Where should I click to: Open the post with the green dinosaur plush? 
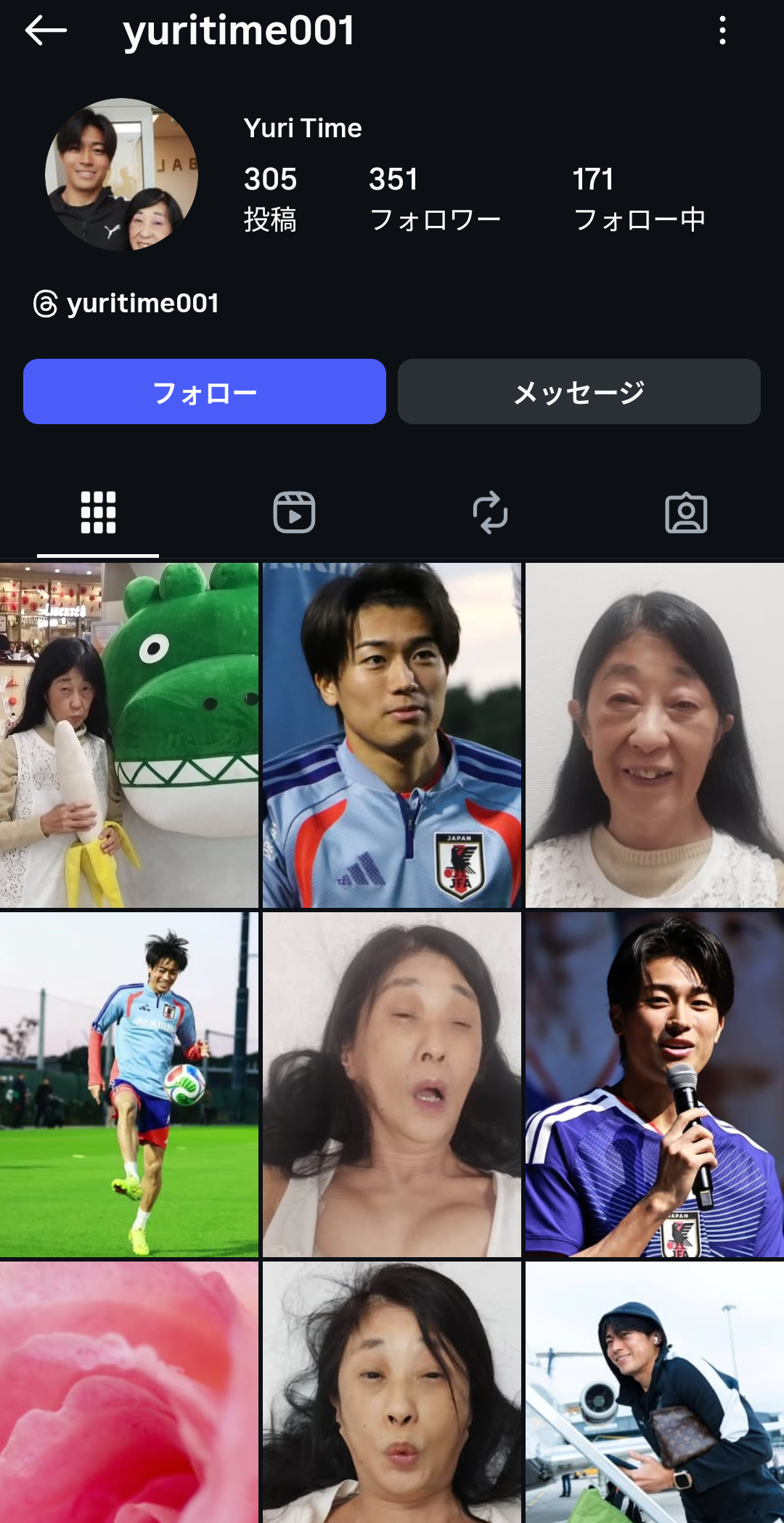coord(129,735)
